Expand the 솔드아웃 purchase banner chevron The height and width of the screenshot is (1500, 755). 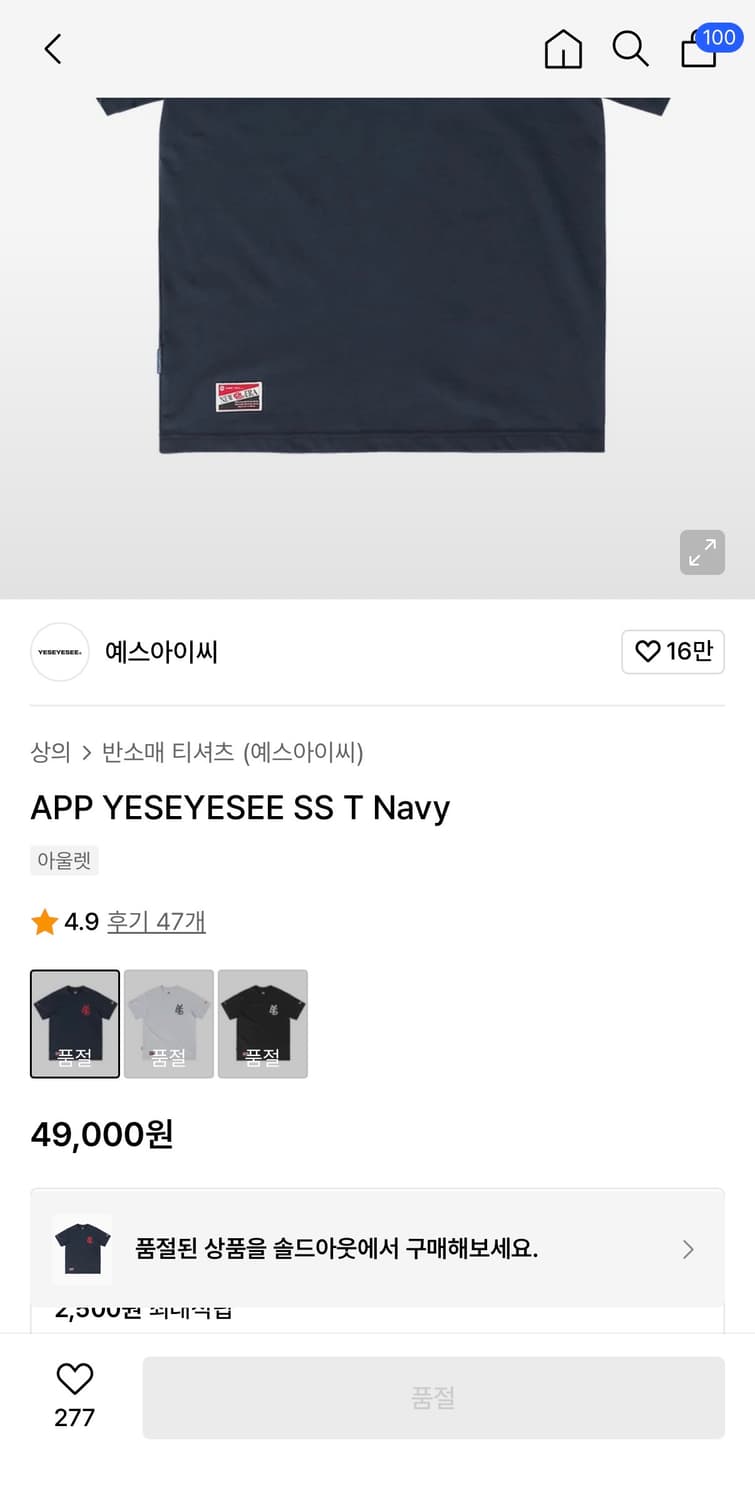coord(688,1249)
